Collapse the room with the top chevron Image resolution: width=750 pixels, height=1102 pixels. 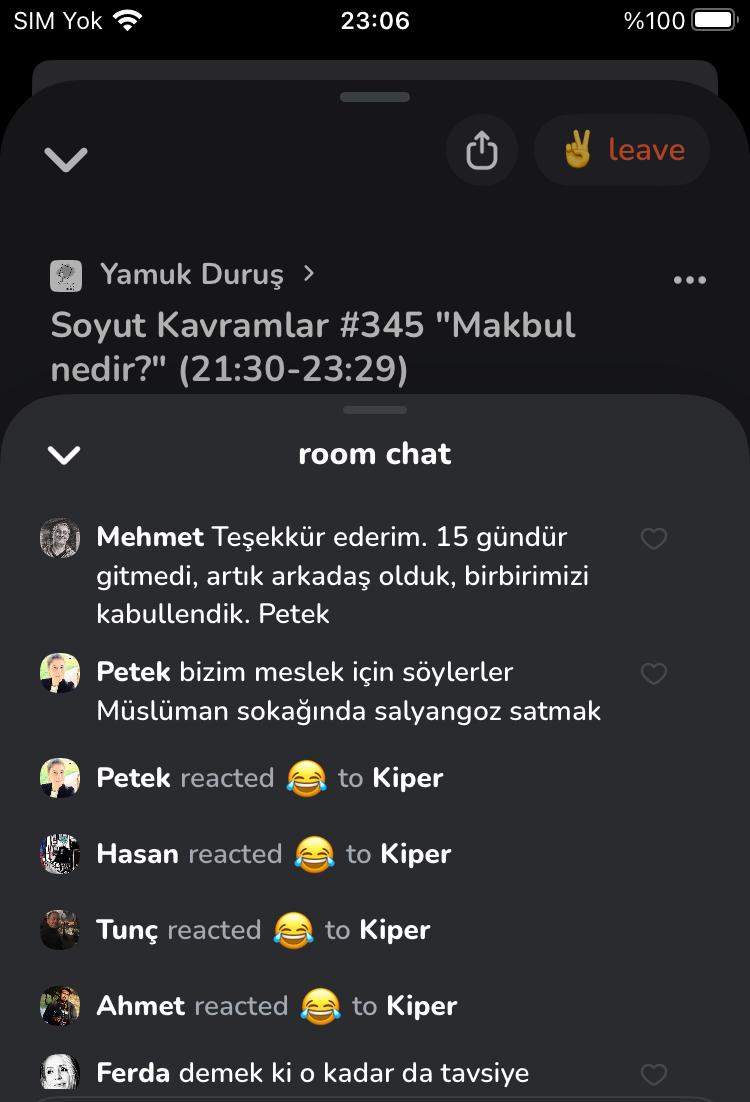66,158
